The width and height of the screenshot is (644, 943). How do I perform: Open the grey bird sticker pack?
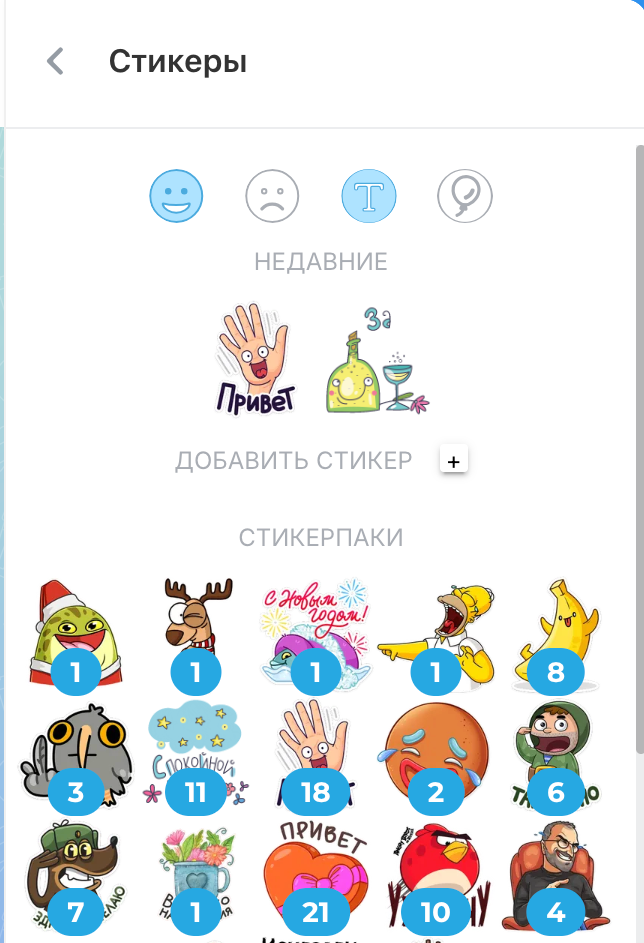75,755
